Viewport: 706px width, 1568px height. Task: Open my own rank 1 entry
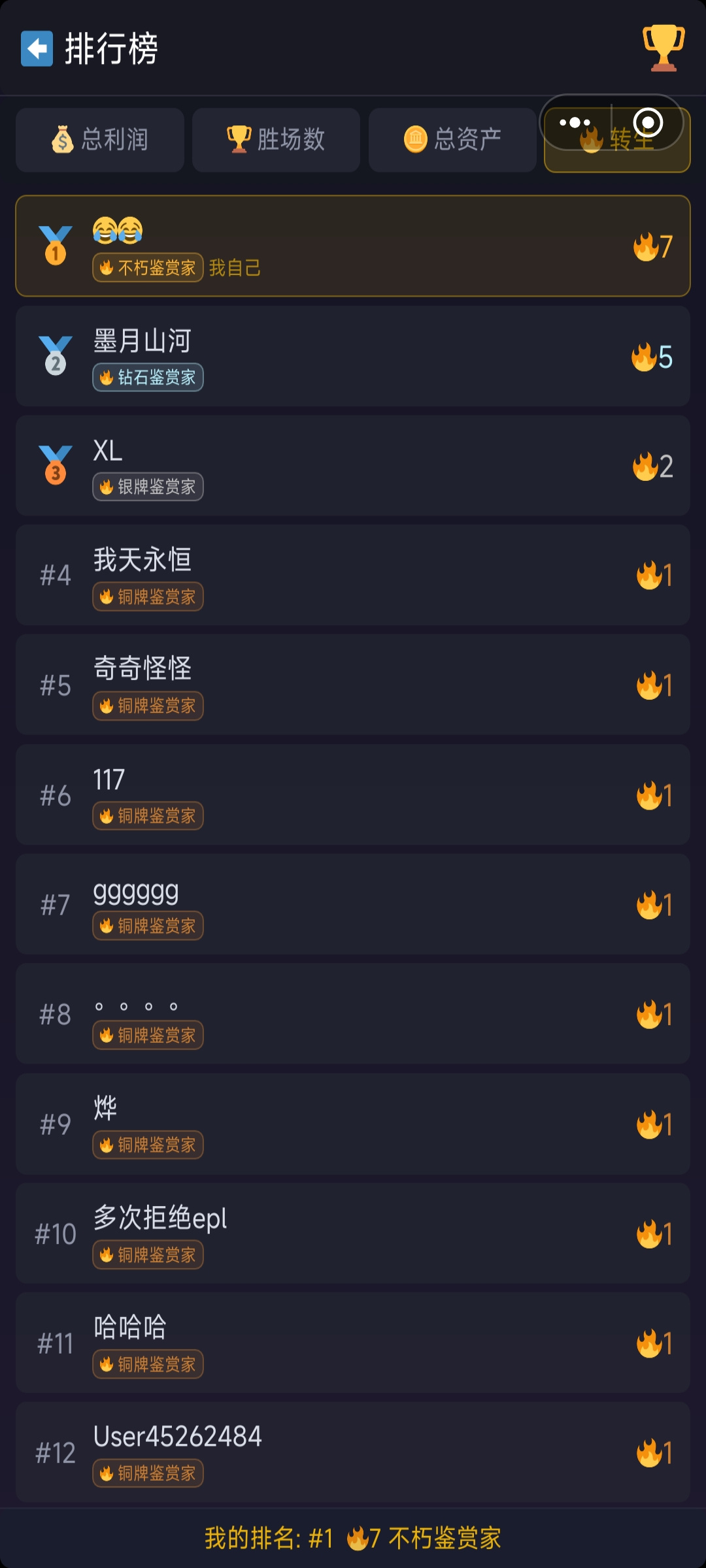click(x=353, y=246)
